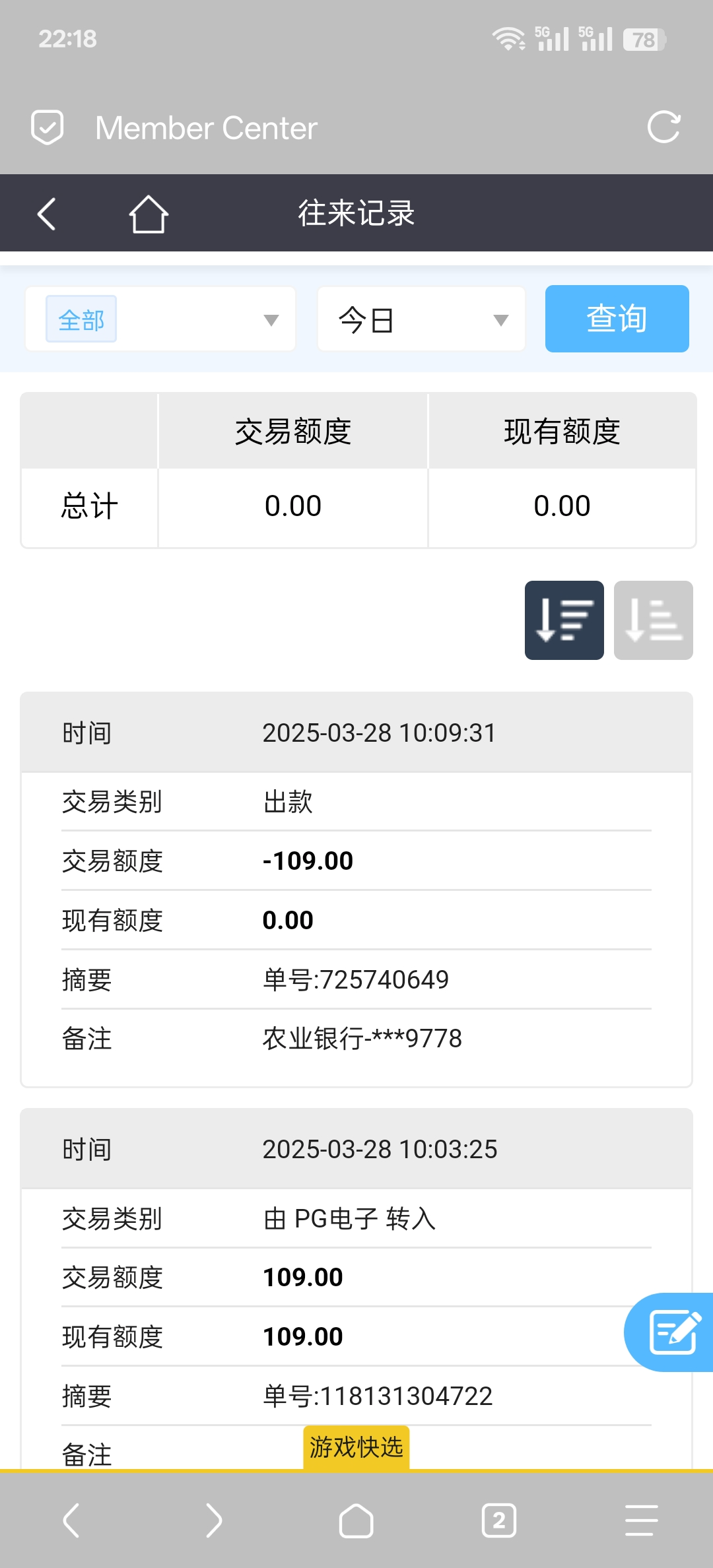The image size is (713, 1568).
Task: Open the home icon in header
Action: 149,214
